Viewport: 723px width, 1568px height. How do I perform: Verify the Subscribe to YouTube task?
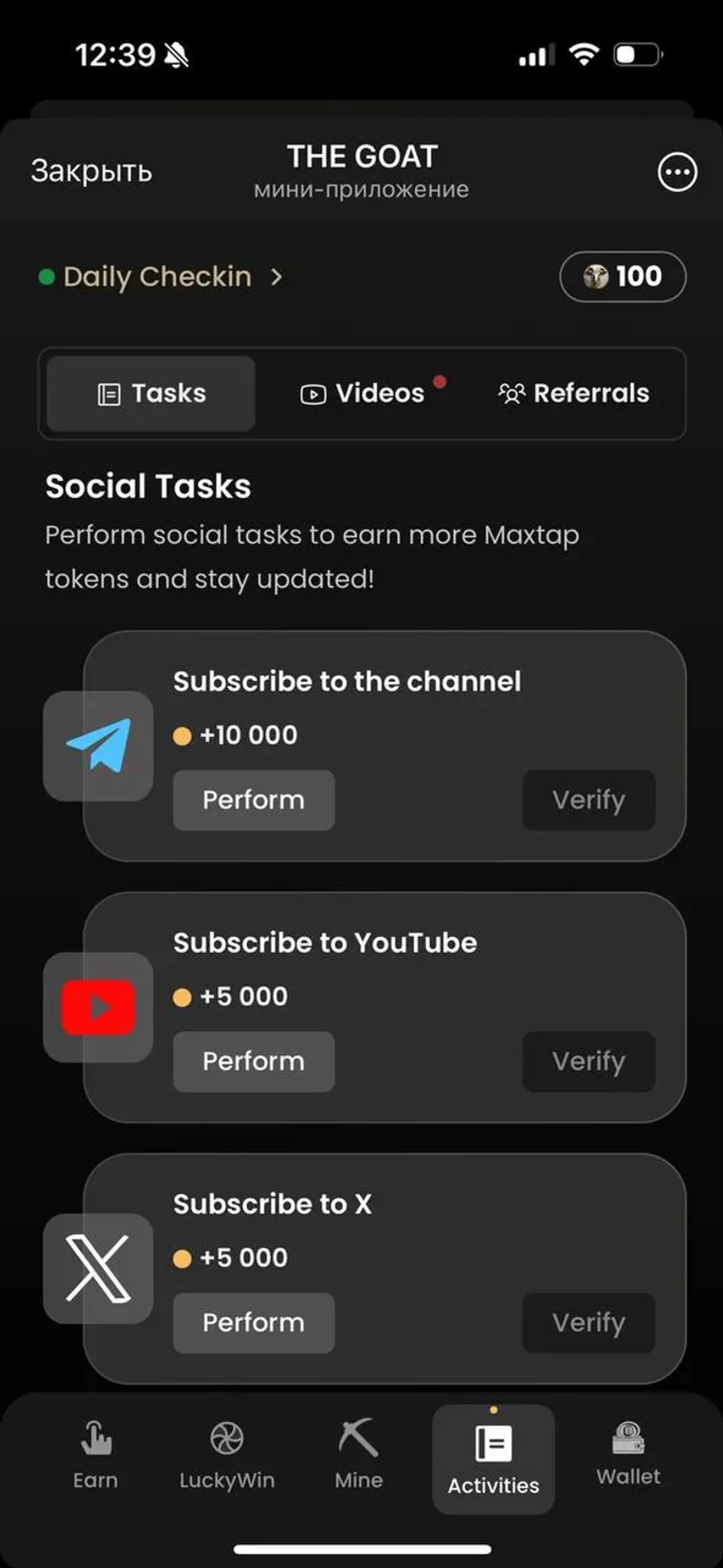588,1061
